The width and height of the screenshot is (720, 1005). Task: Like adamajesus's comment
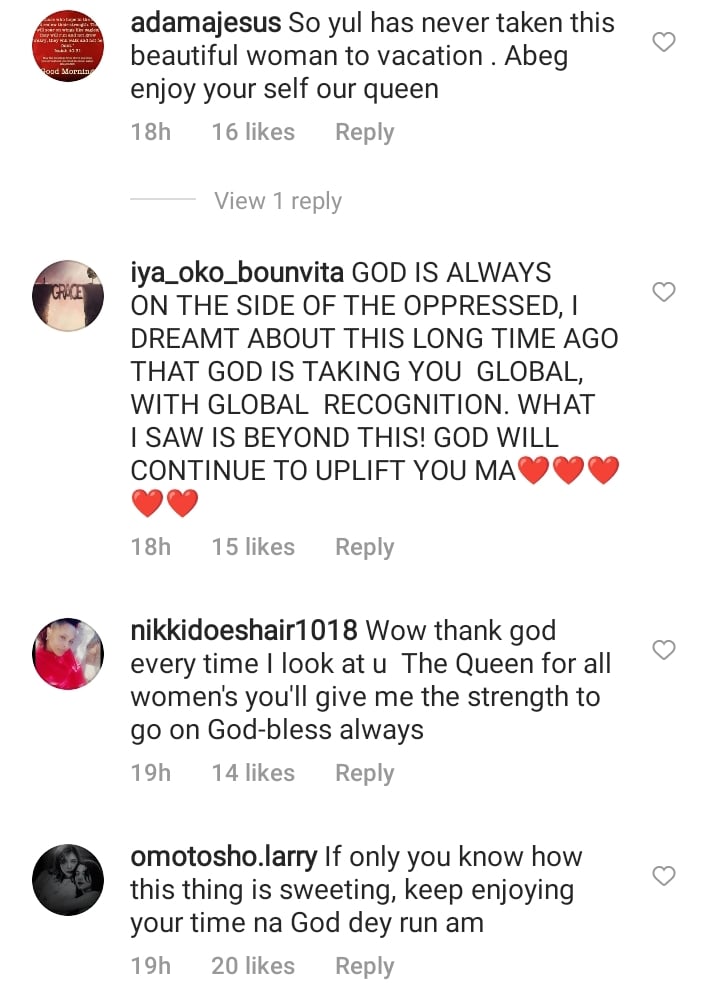663,42
